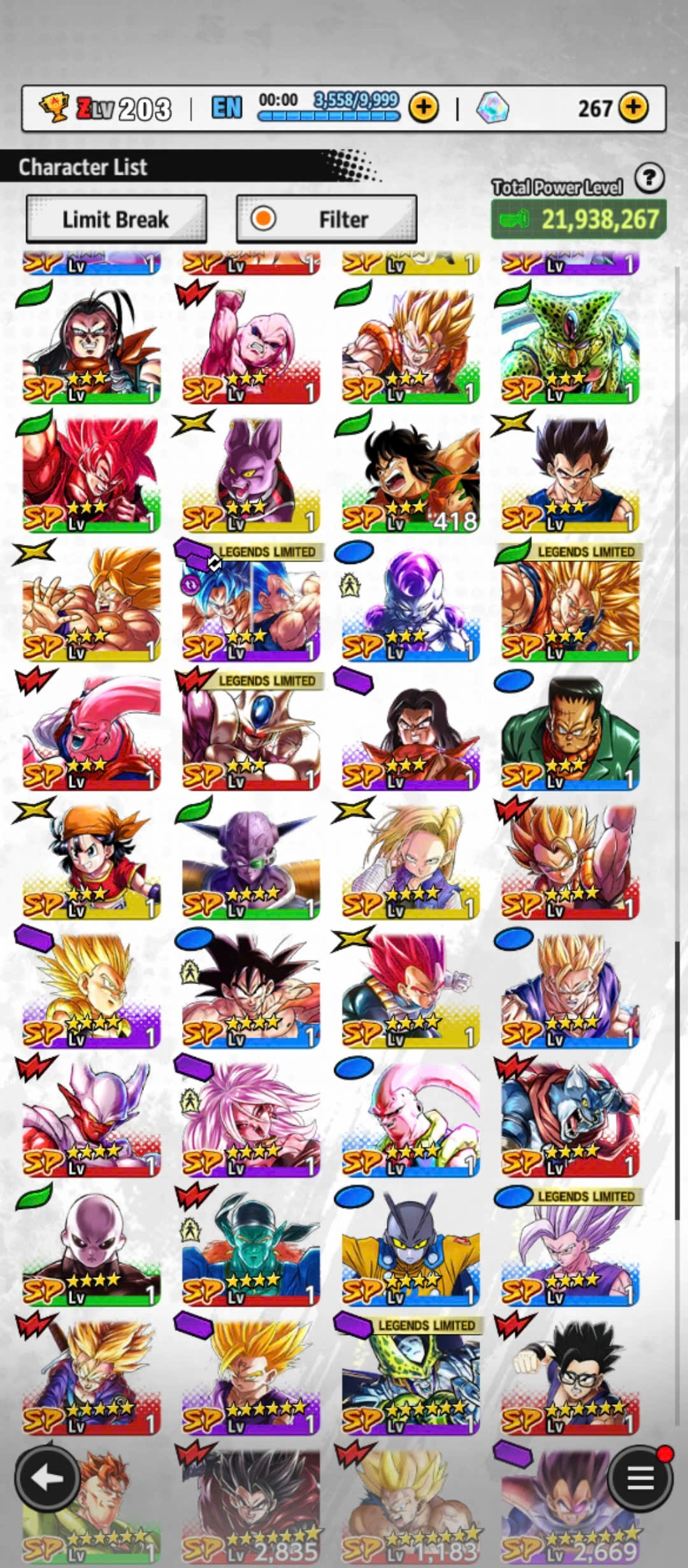Open the Limit Break button
Viewport: 688px width, 1568px height.
(x=116, y=219)
